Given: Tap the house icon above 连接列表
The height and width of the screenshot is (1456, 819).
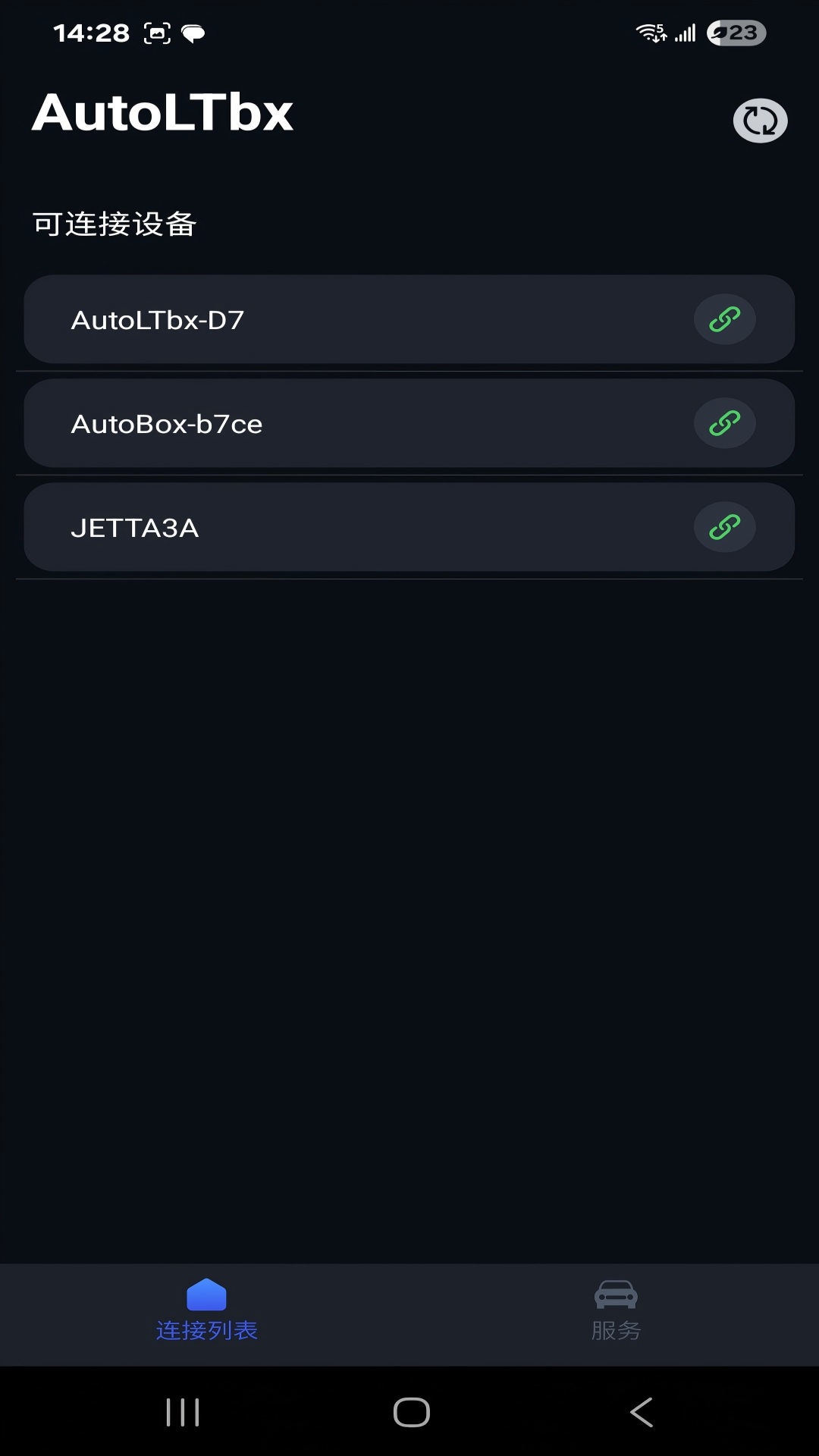Looking at the screenshot, I should tap(206, 1291).
